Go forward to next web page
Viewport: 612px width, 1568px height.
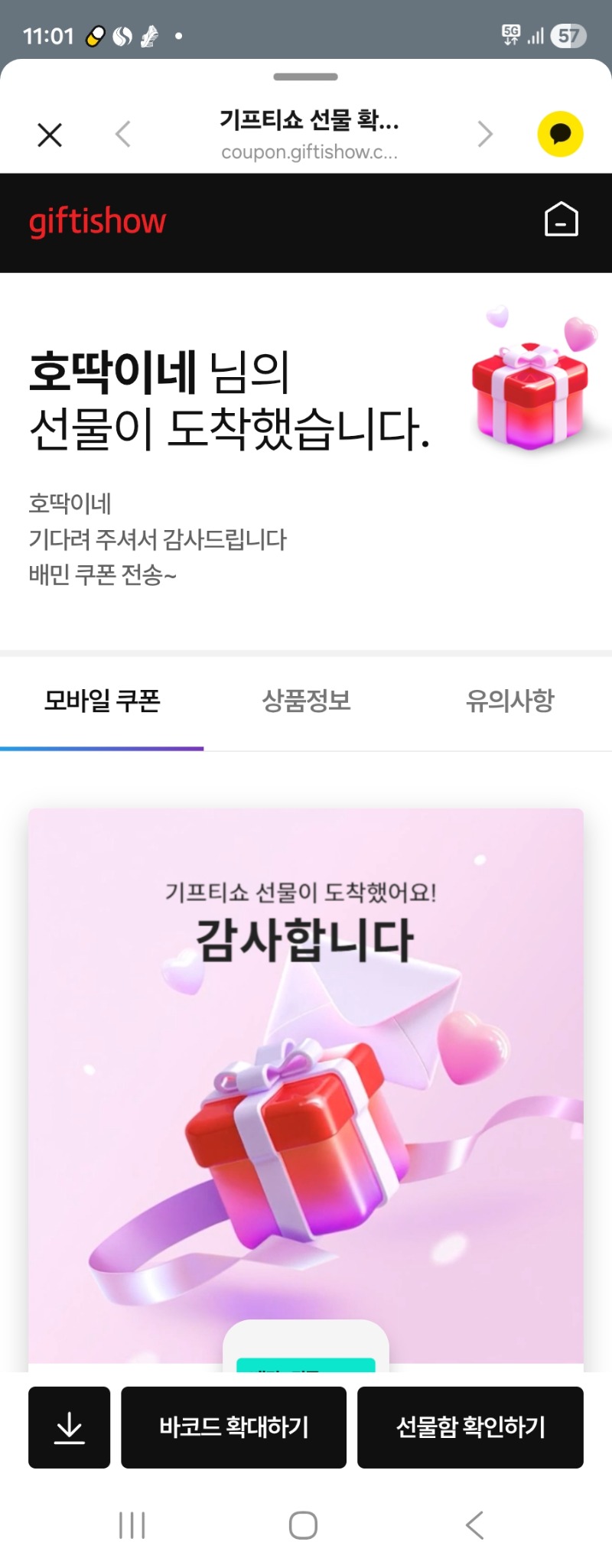[x=485, y=134]
